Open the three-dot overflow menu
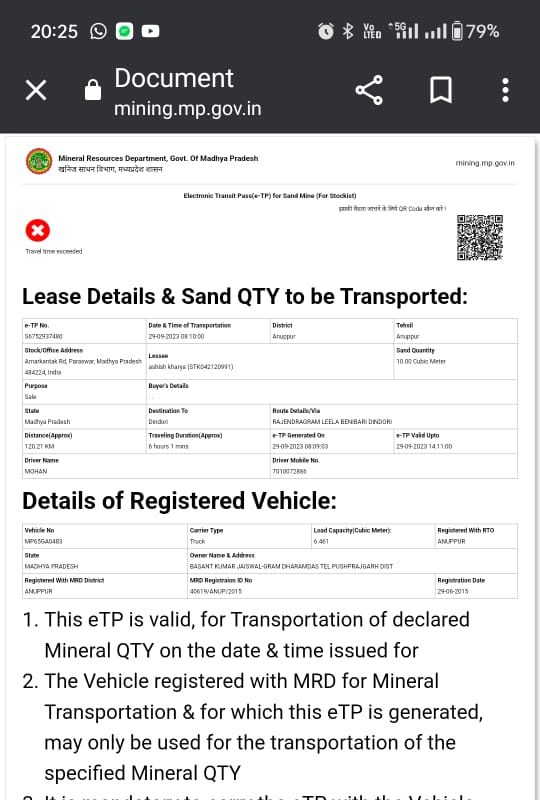The width and height of the screenshot is (540, 800). pos(505,90)
